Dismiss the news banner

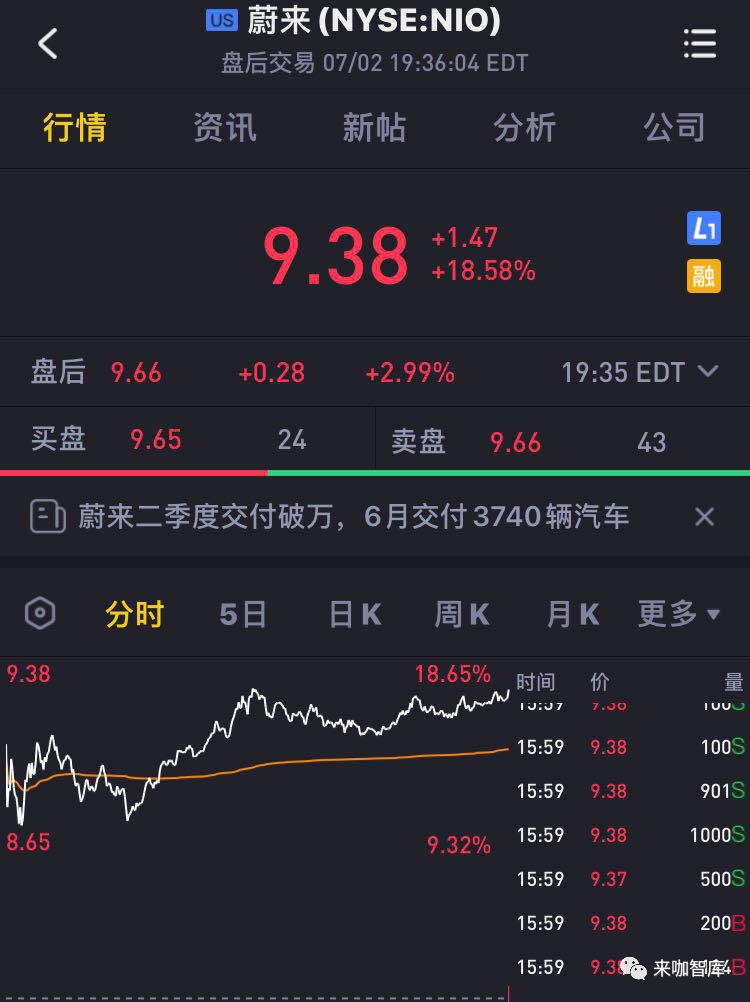pos(704,517)
